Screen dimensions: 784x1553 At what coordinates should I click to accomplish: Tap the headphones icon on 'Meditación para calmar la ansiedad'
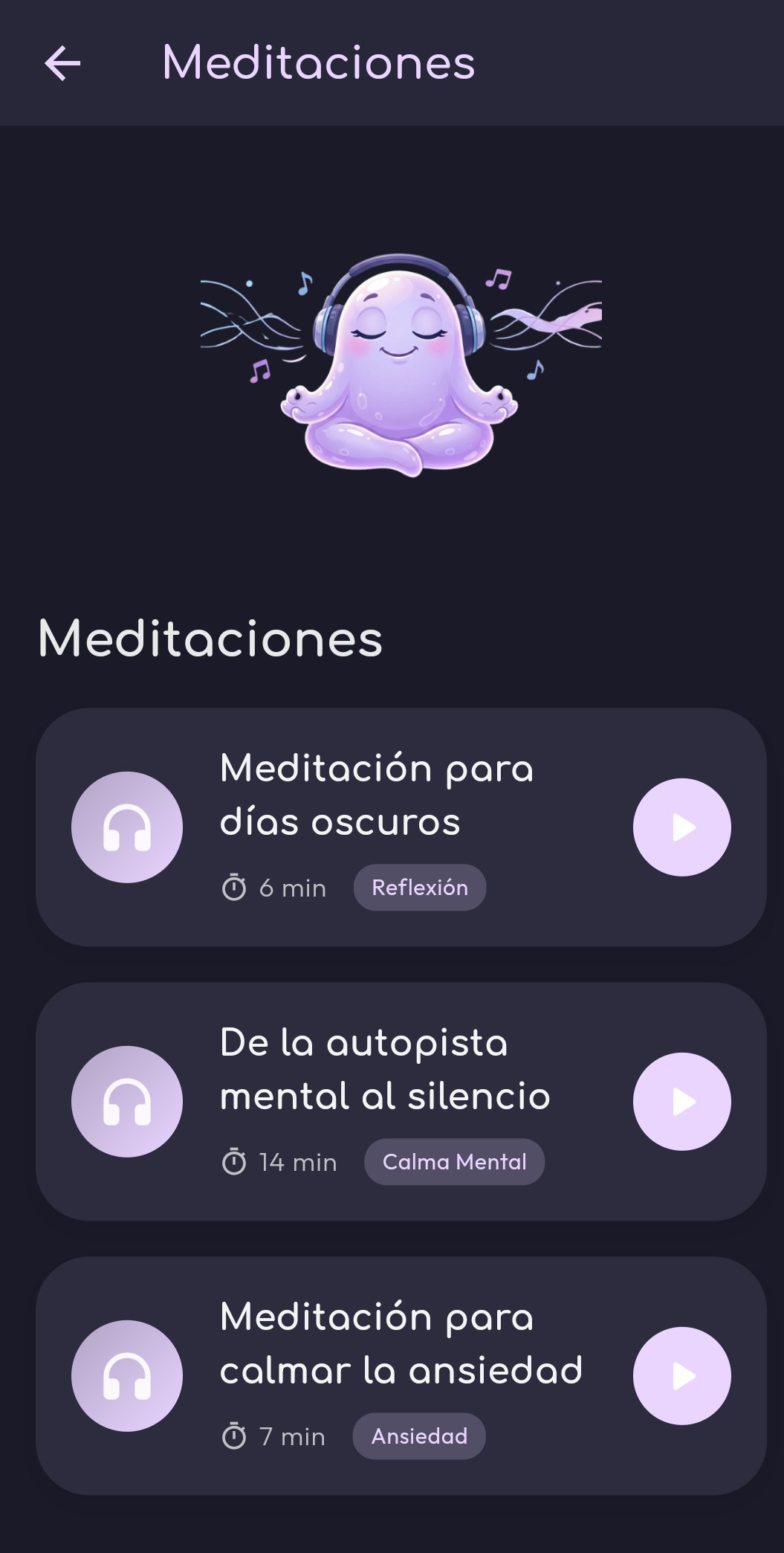(126, 1376)
